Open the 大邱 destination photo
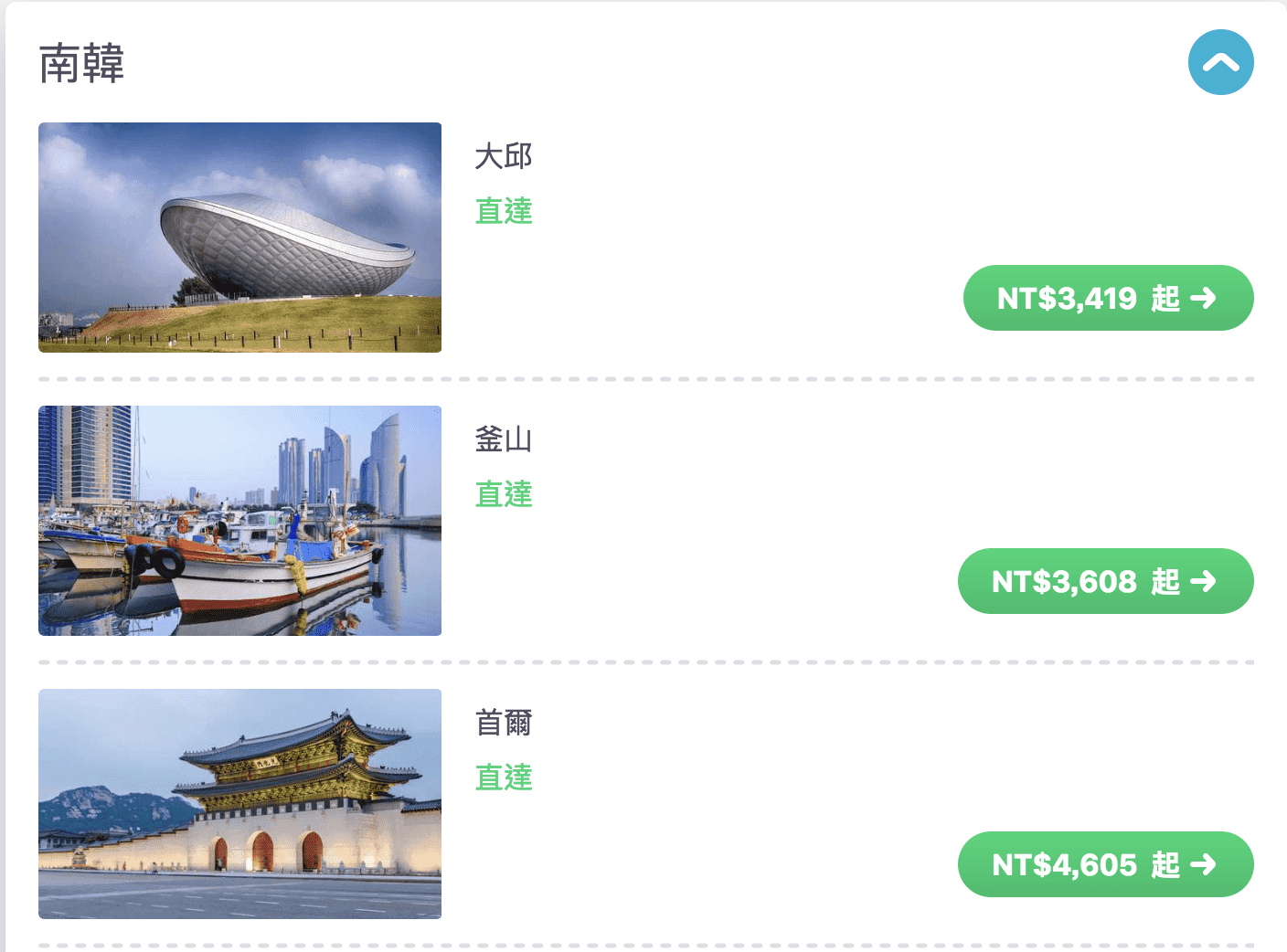Image resolution: width=1287 pixels, height=952 pixels. coord(239,238)
